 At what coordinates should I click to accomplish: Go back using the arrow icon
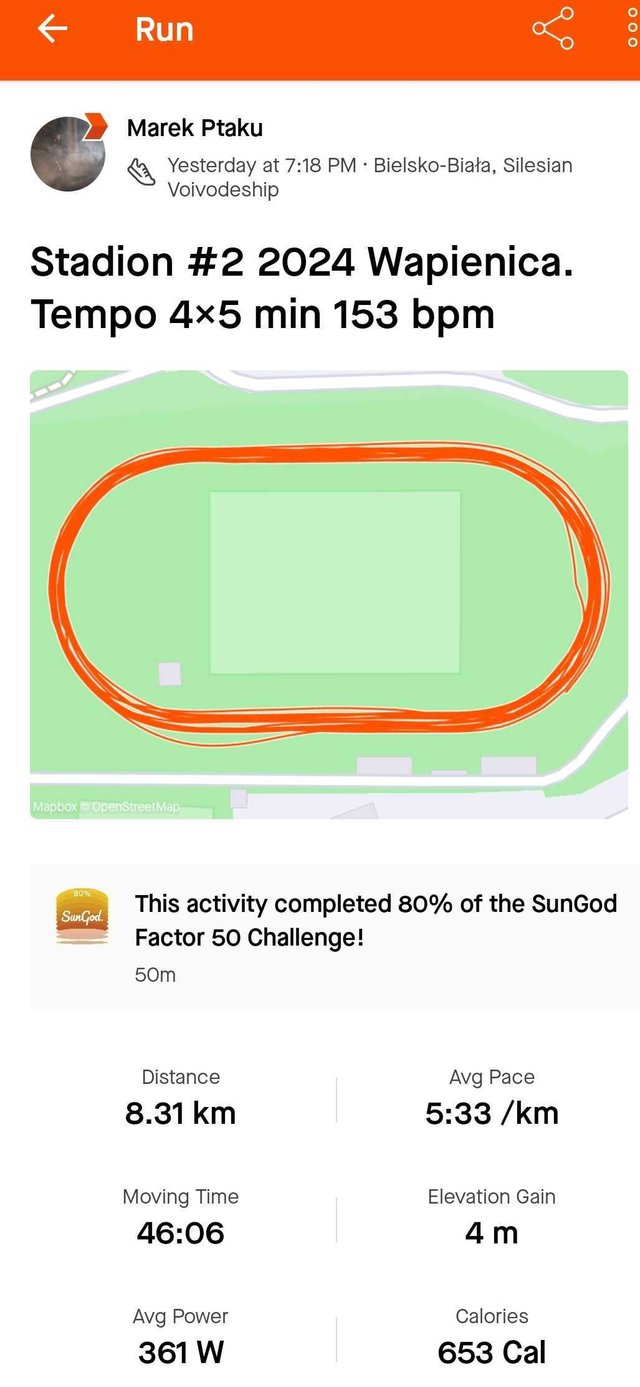click(52, 29)
